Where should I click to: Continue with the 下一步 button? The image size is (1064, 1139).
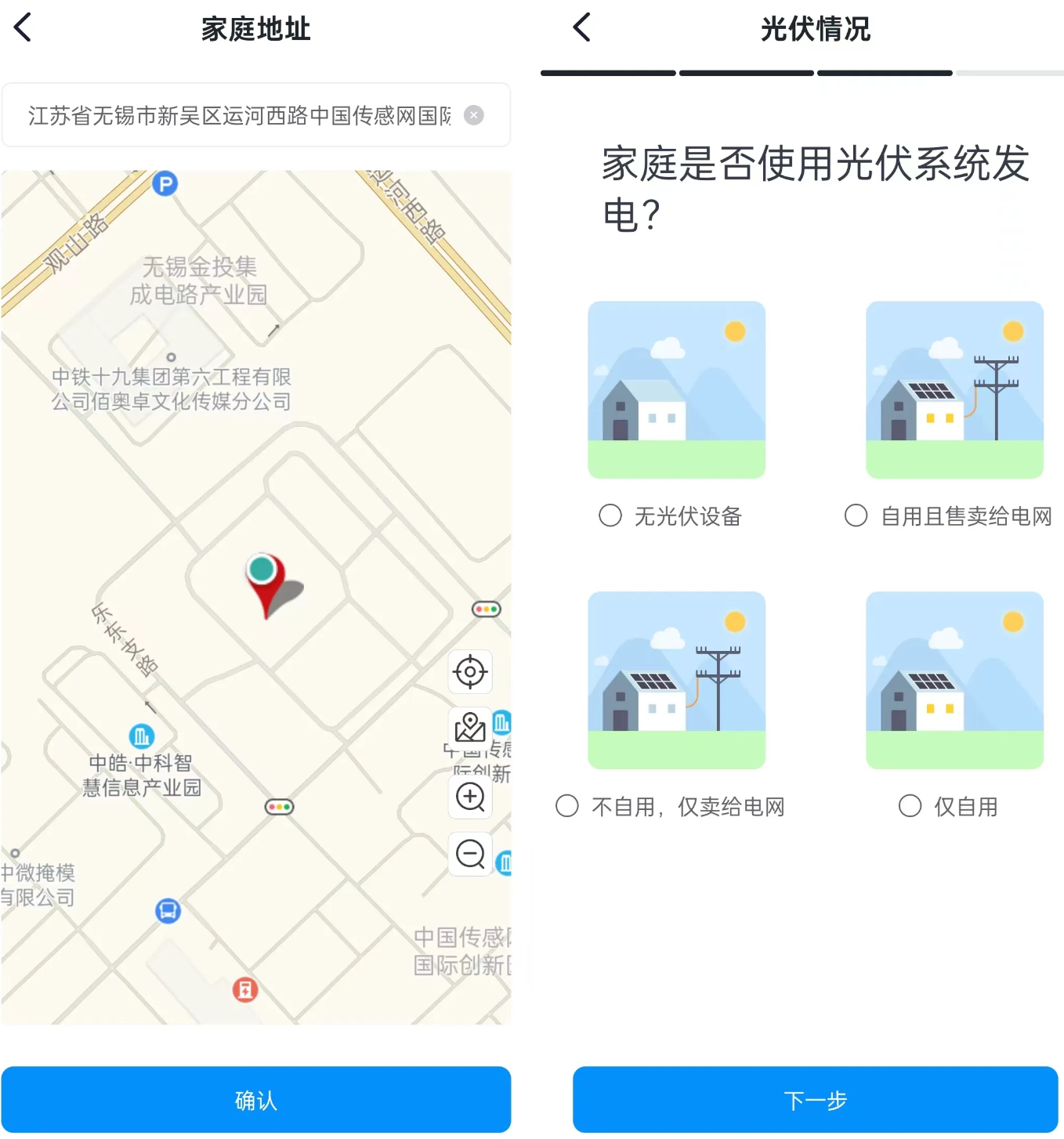pyautogui.click(x=815, y=1100)
